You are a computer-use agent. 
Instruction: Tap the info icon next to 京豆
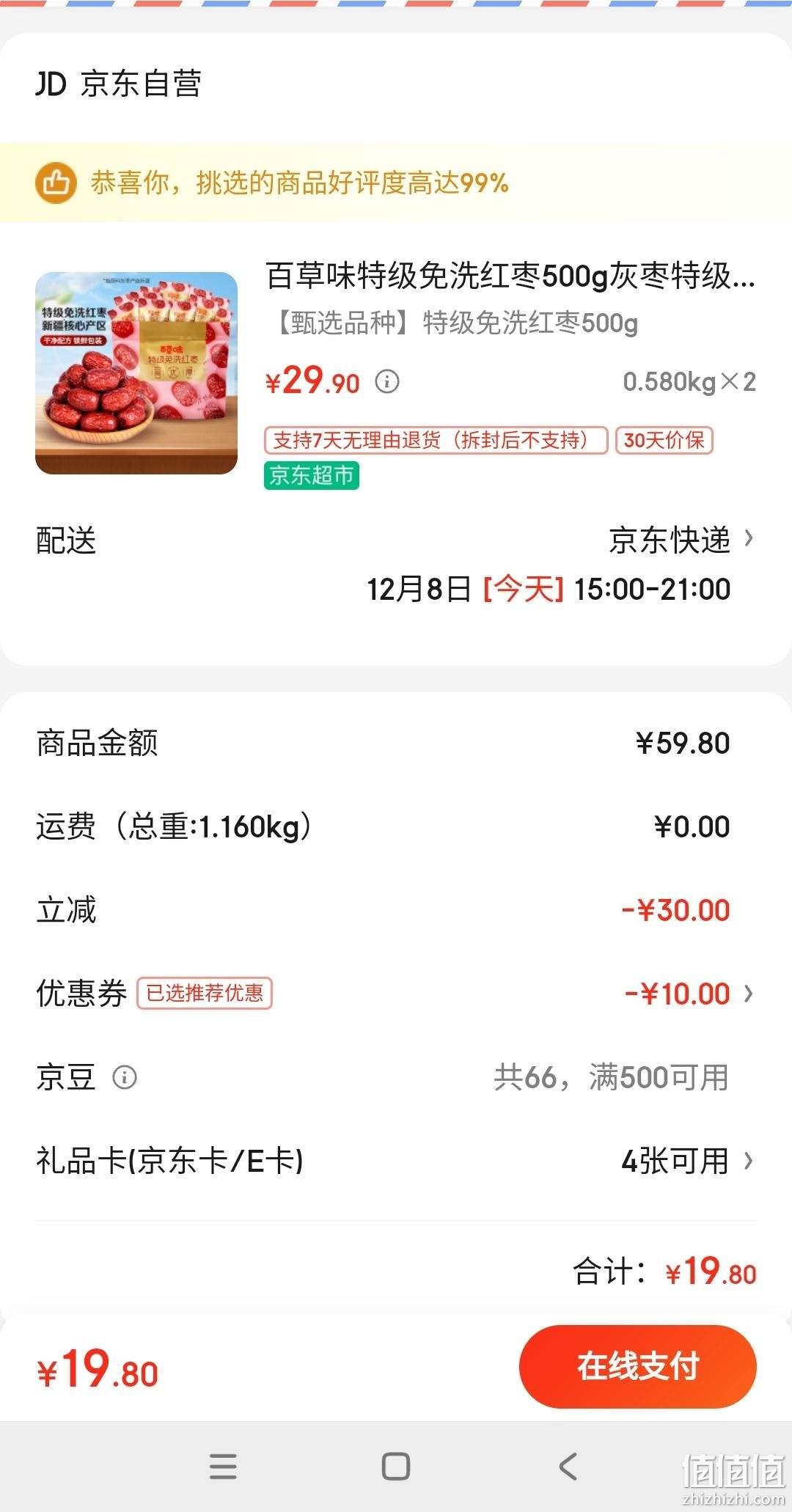click(x=125, y=1077)
